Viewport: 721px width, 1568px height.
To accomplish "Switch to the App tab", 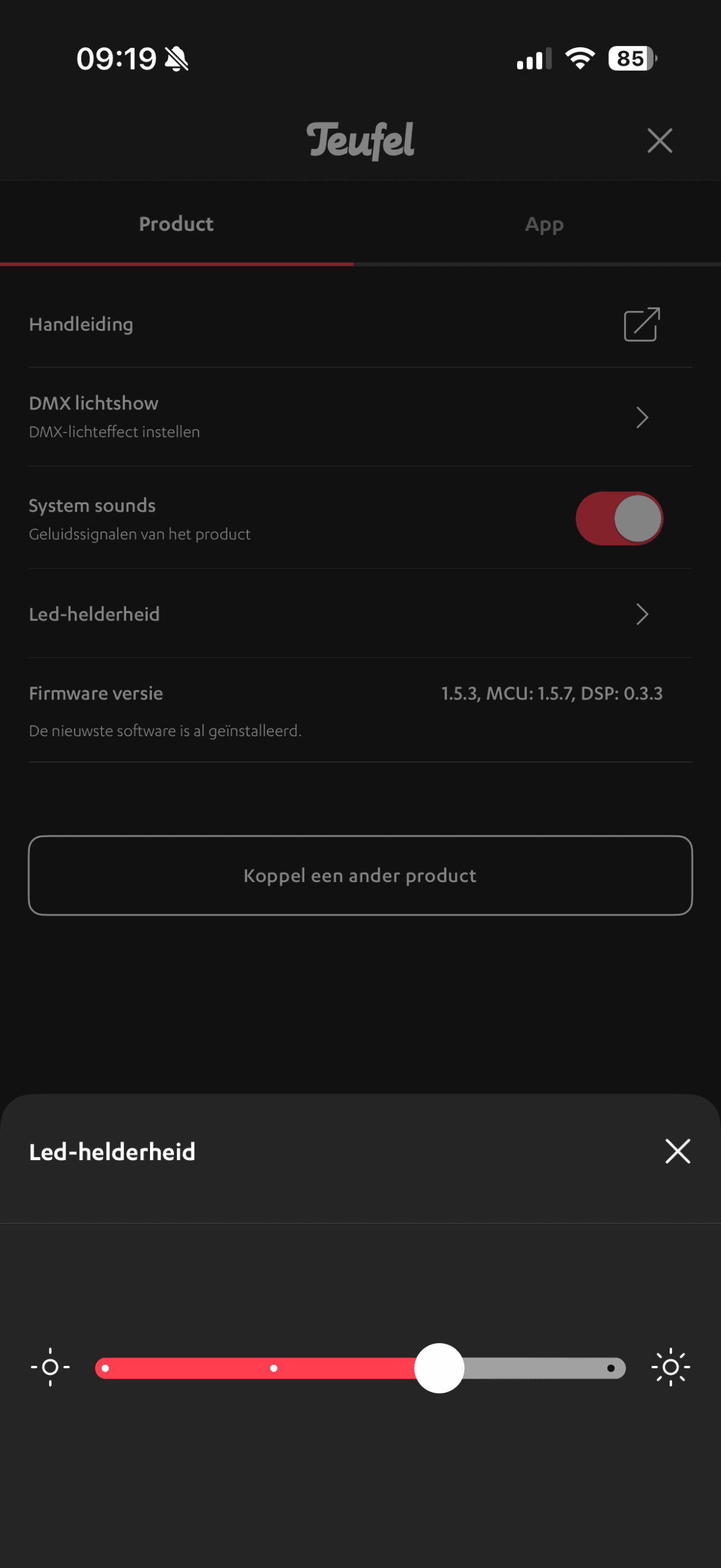I will click(x=544, y=224).
